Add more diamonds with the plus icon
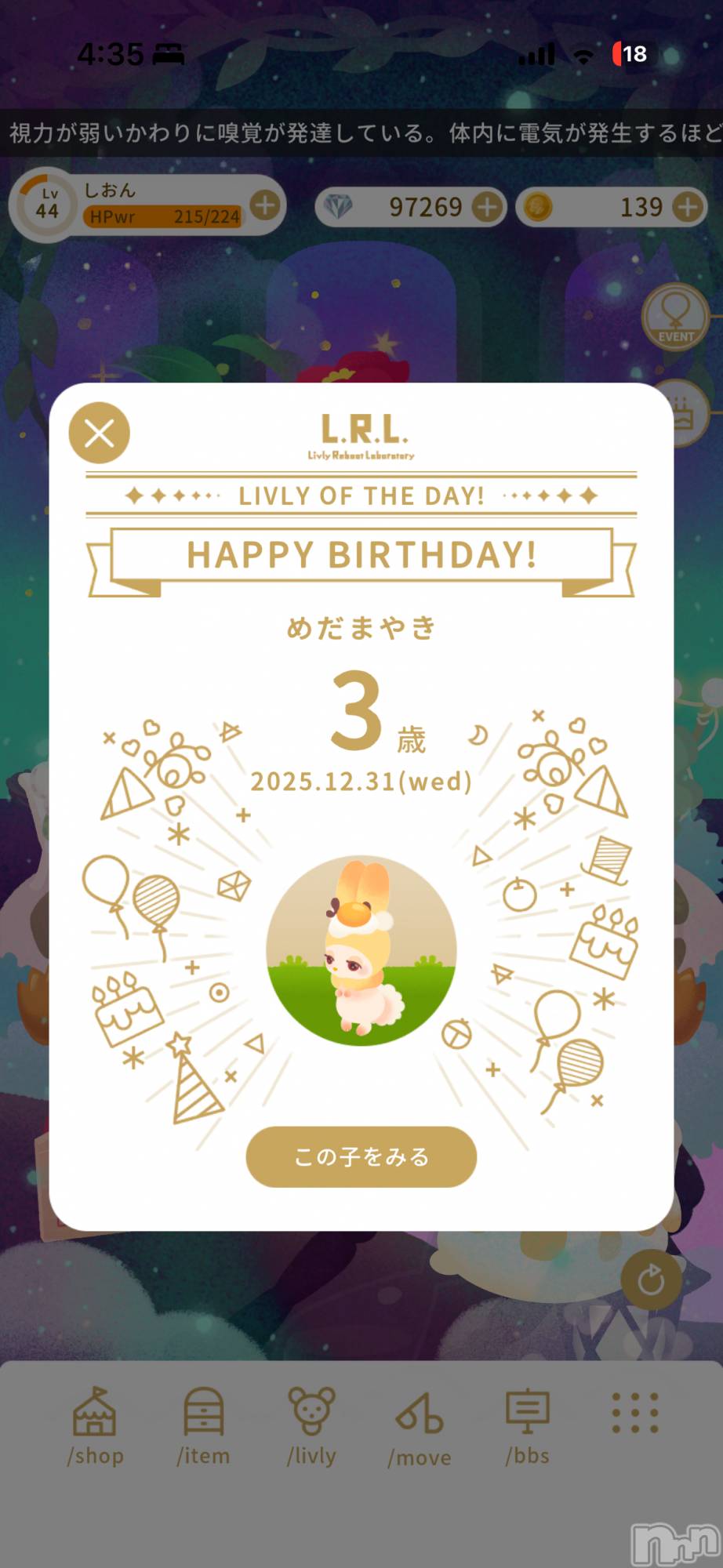Screen dimensions: 723x1568 point(488,207)
